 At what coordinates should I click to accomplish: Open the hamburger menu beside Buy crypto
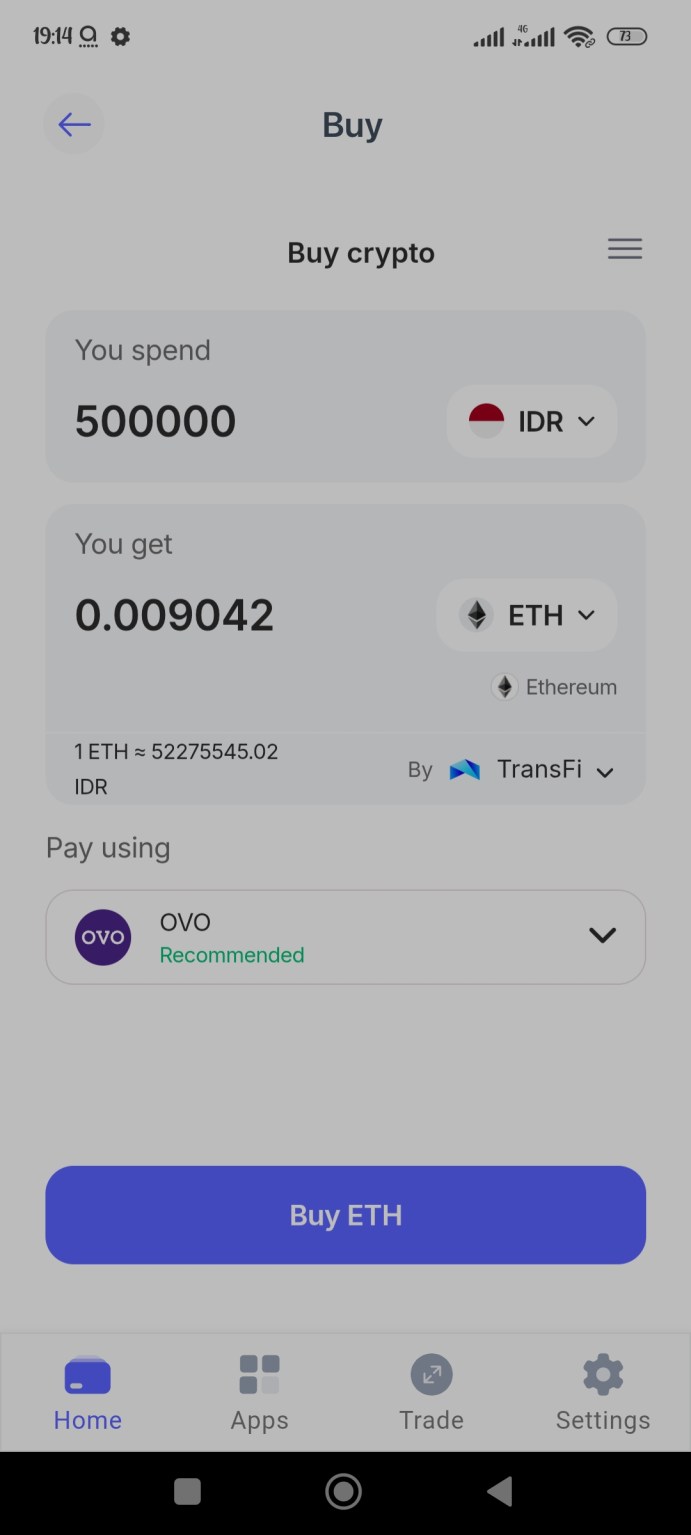click(x=625, y=249)
